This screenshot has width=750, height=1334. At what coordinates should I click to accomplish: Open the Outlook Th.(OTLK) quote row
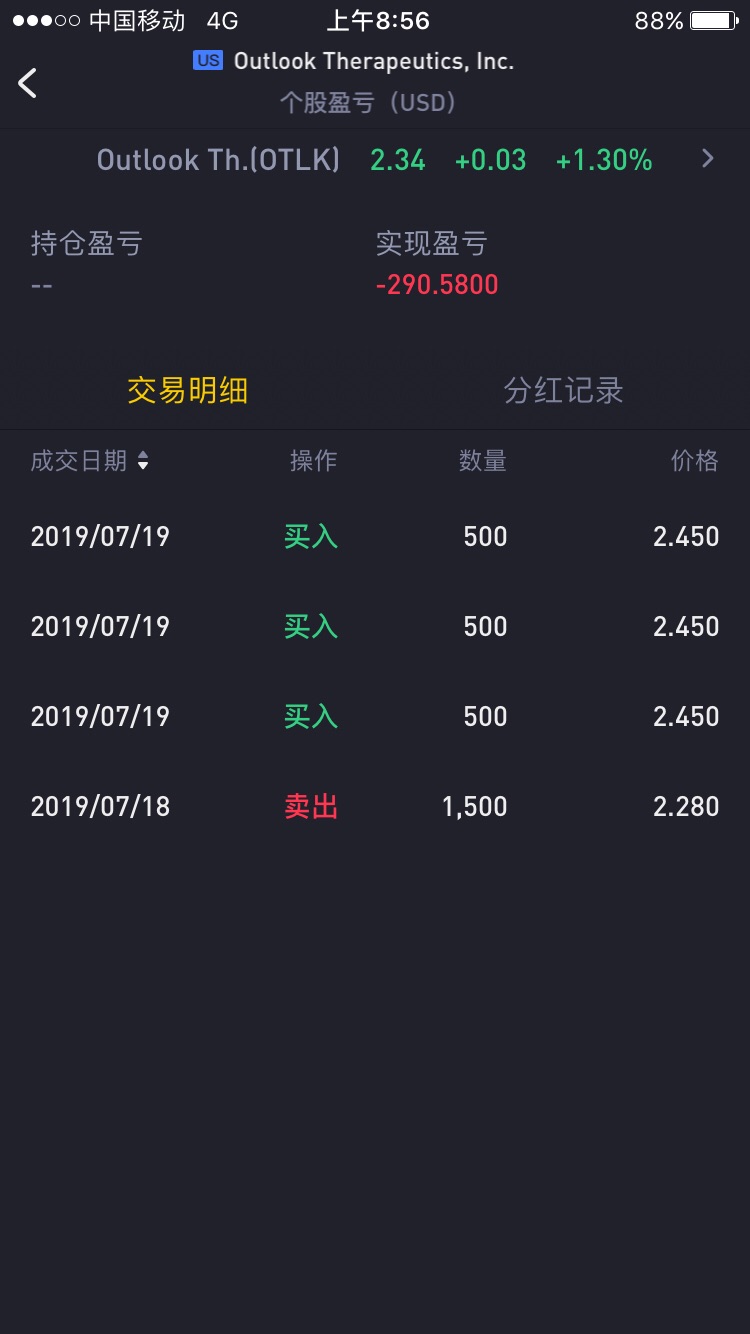click(x=375, y=160)
